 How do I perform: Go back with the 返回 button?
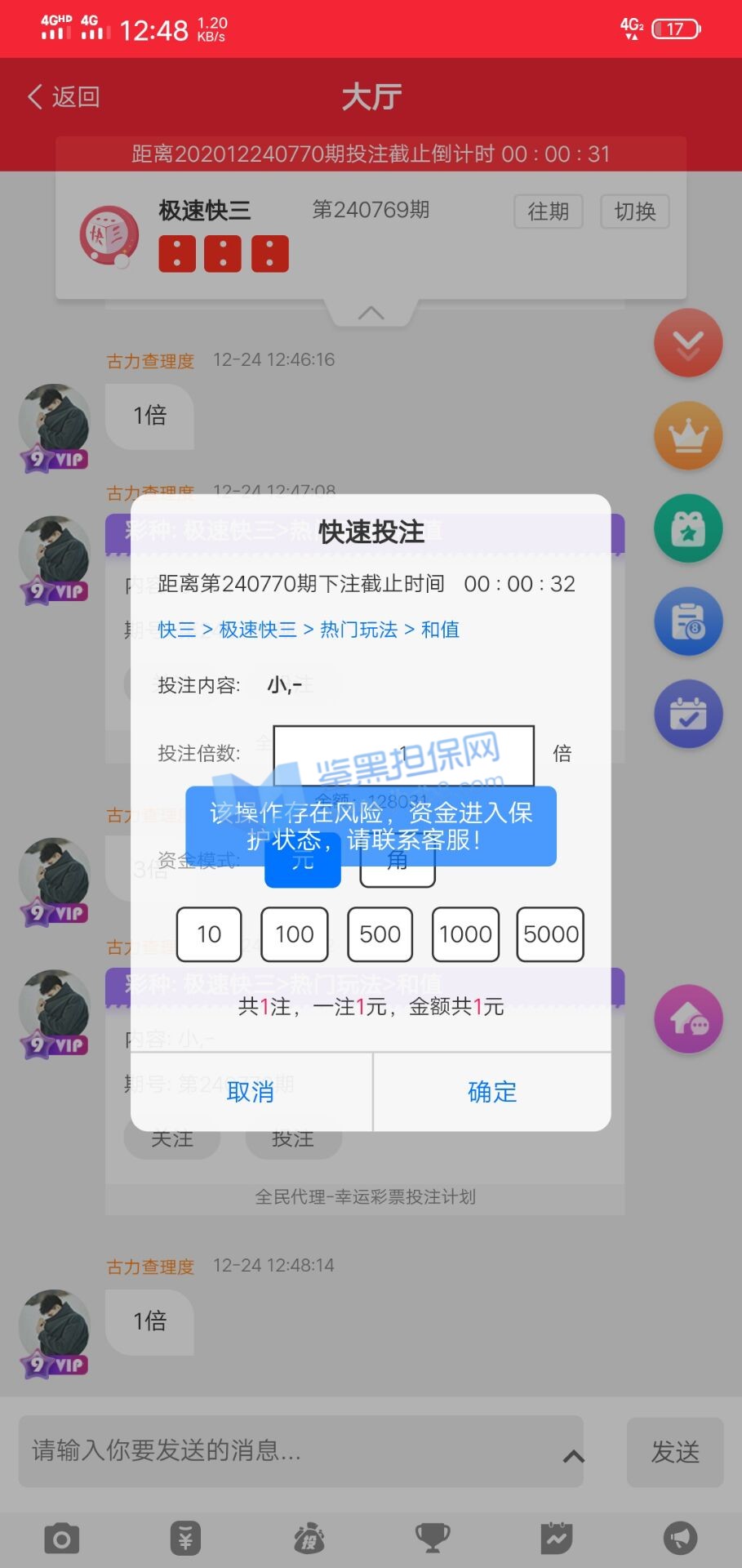[x=64, y=97]
